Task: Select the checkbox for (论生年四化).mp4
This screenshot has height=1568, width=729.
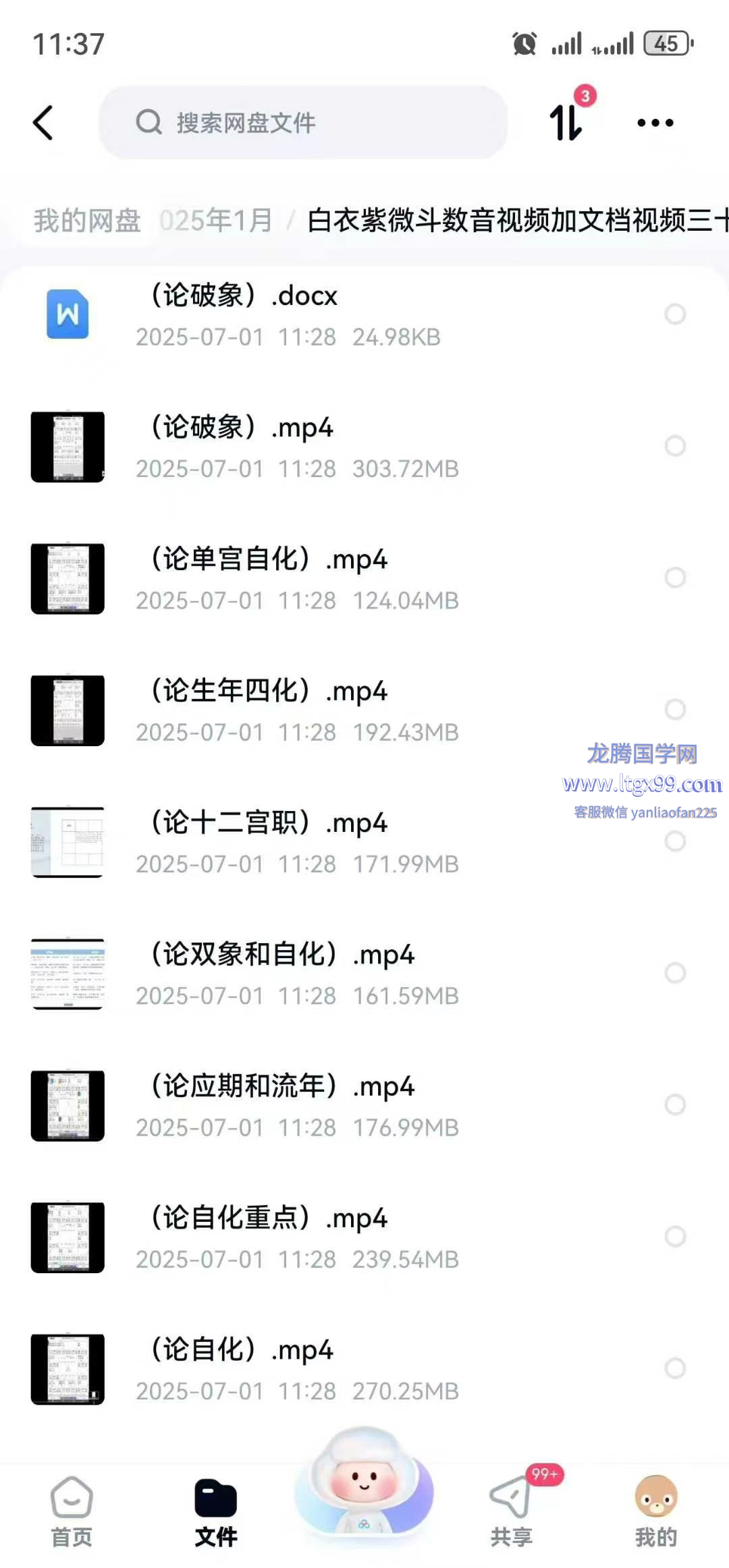Action: (675, 709)
